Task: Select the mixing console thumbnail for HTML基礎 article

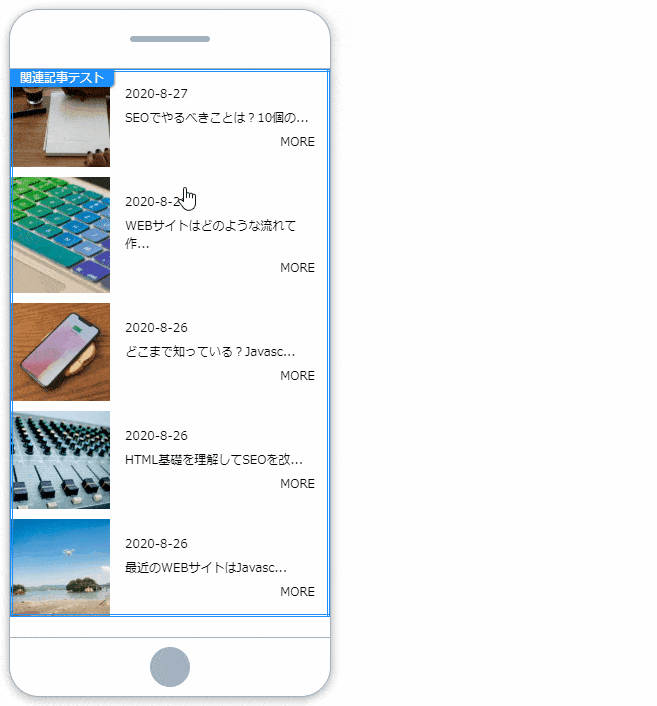Action: tap(62, 460)
